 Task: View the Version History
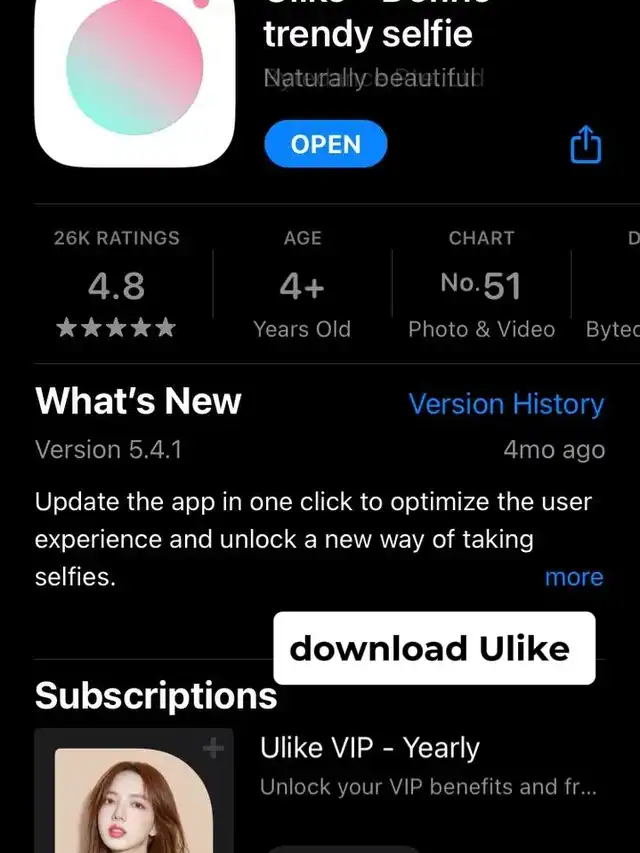(x=506, y=404)
